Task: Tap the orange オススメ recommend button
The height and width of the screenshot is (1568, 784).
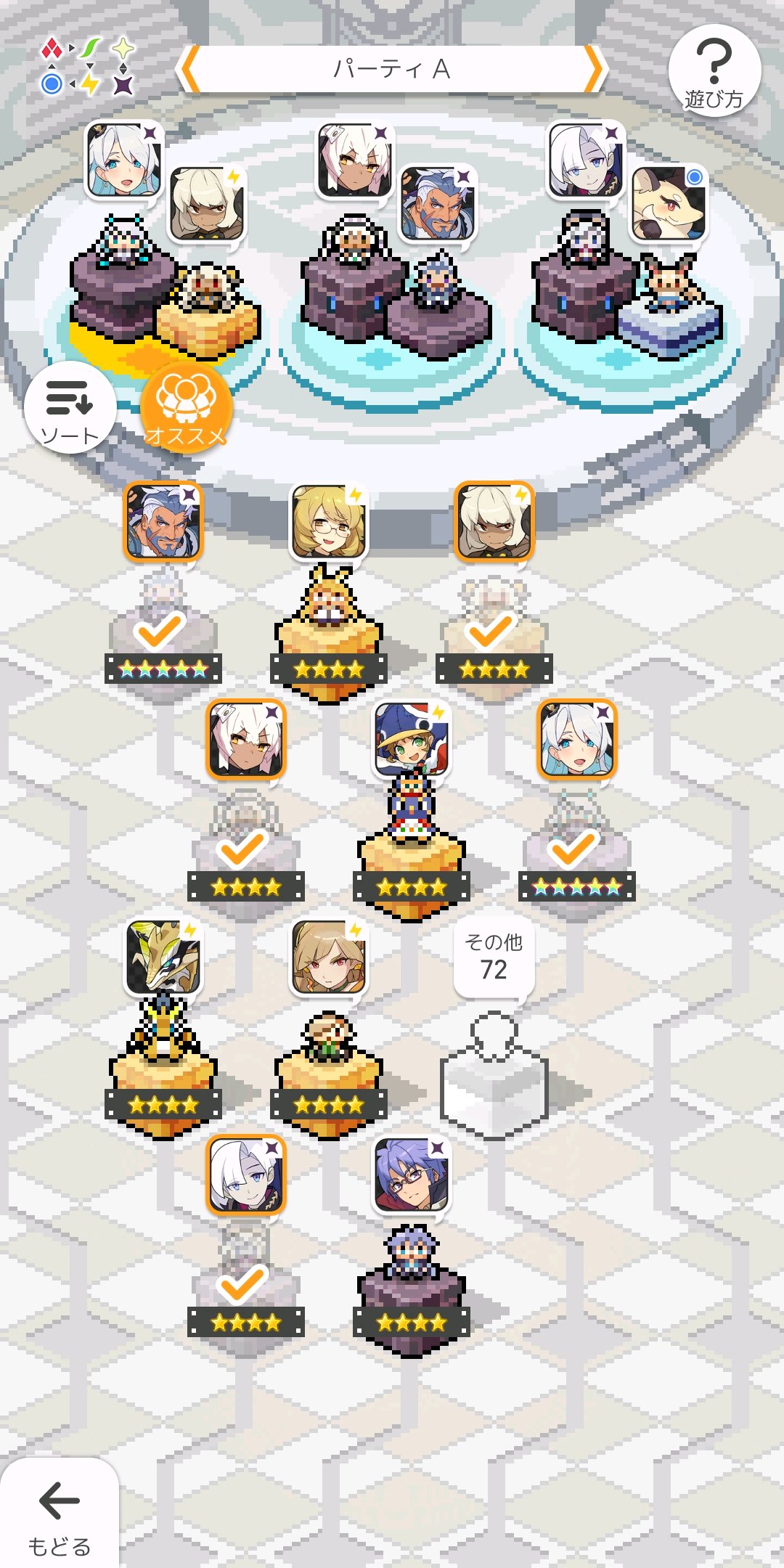Action: (186, 408)
